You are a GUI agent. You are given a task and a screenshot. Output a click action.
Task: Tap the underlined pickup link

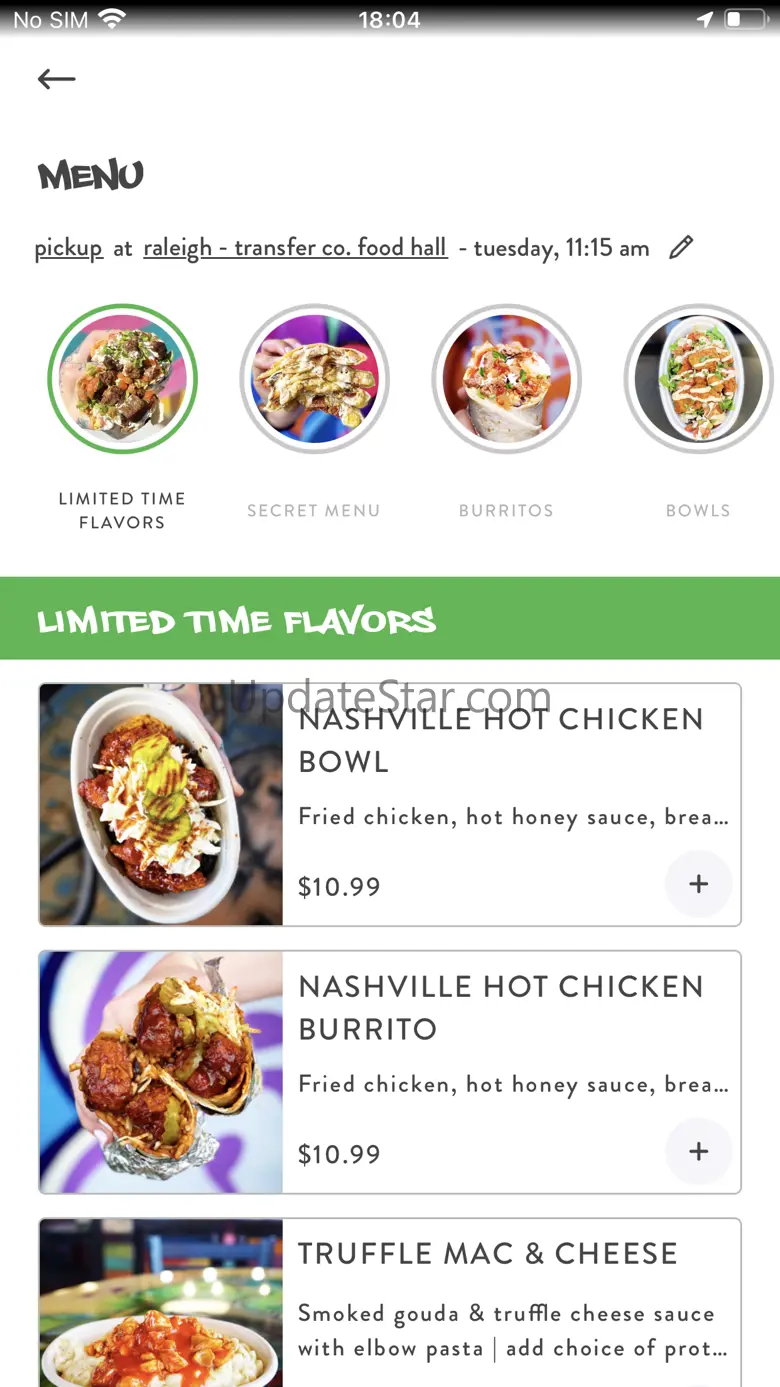click(69, 248)
